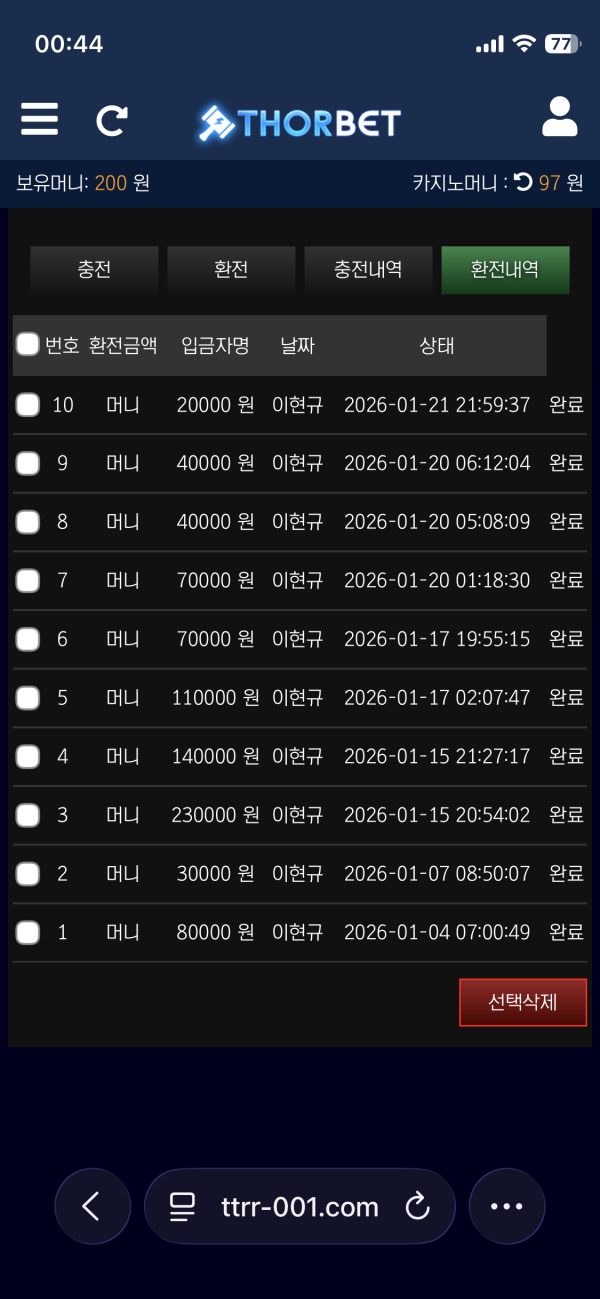The image size is (600, 1299).
Task: Tick the checkbox for entry number 1
Action: pyautogui.click(x=28, y=933)
